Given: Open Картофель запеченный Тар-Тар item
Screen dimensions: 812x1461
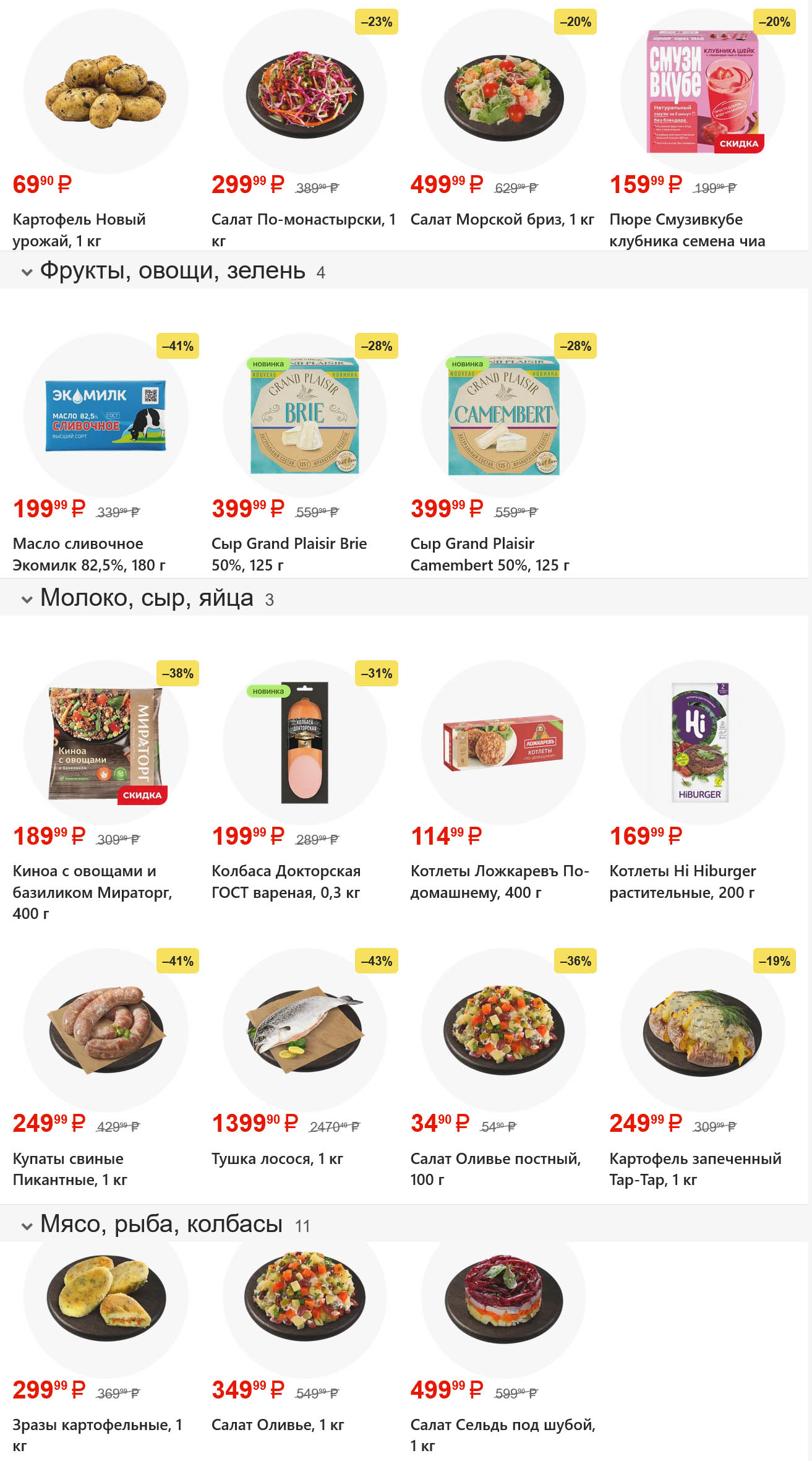Looking at the screenshot, I should pyautogui.click(x=703, y=1030).
